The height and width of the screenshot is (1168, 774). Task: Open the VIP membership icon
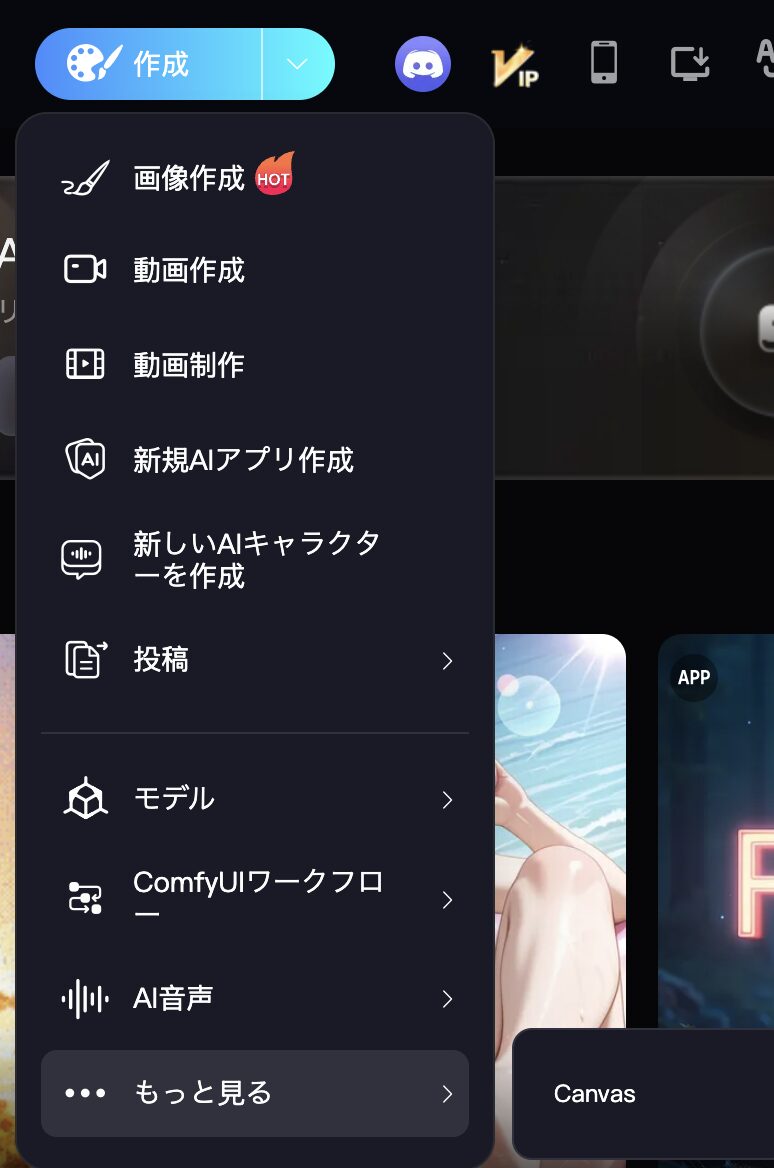(x=515, y=65)
